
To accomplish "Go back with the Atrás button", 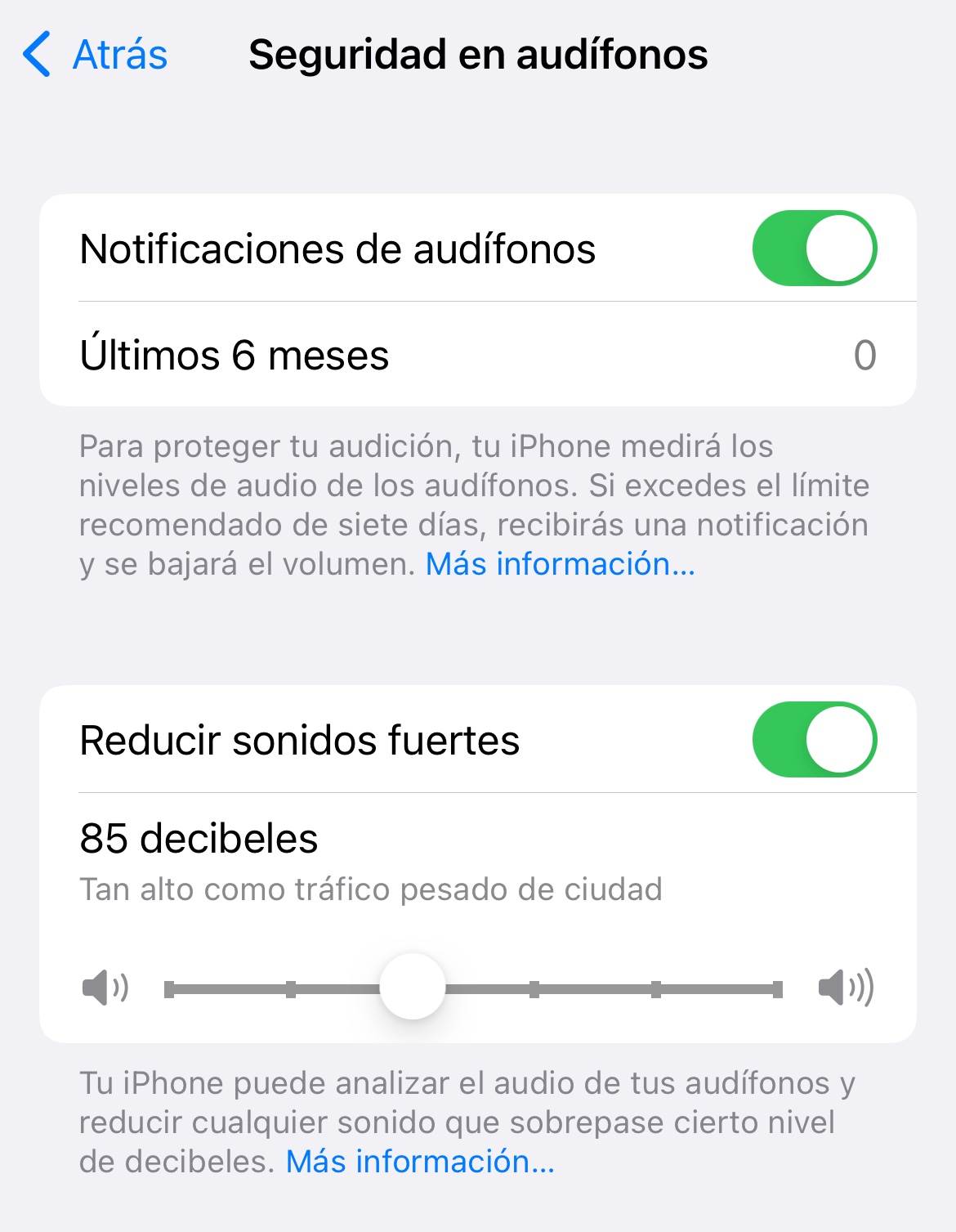I will click(96, 55).
